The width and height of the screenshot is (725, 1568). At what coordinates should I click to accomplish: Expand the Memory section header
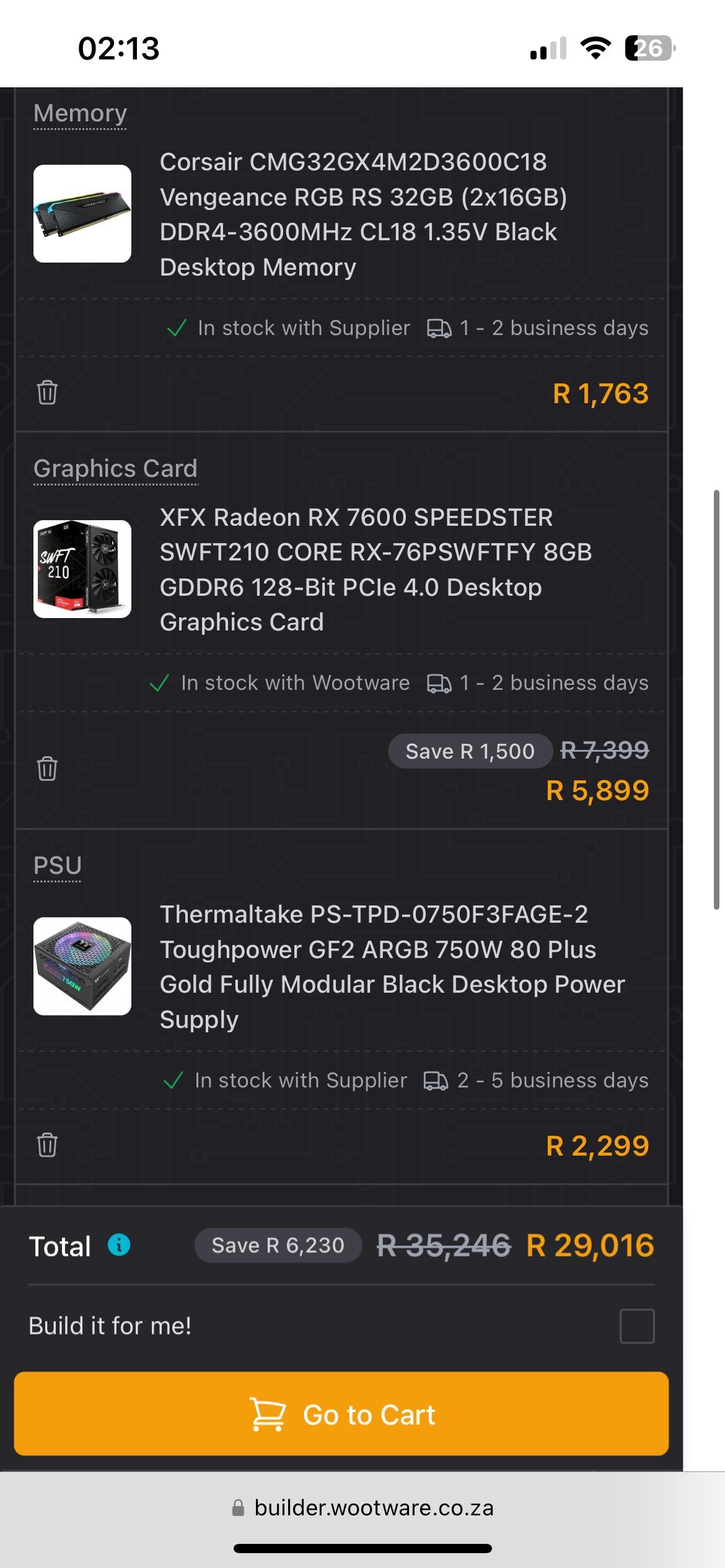coord(79,113)
